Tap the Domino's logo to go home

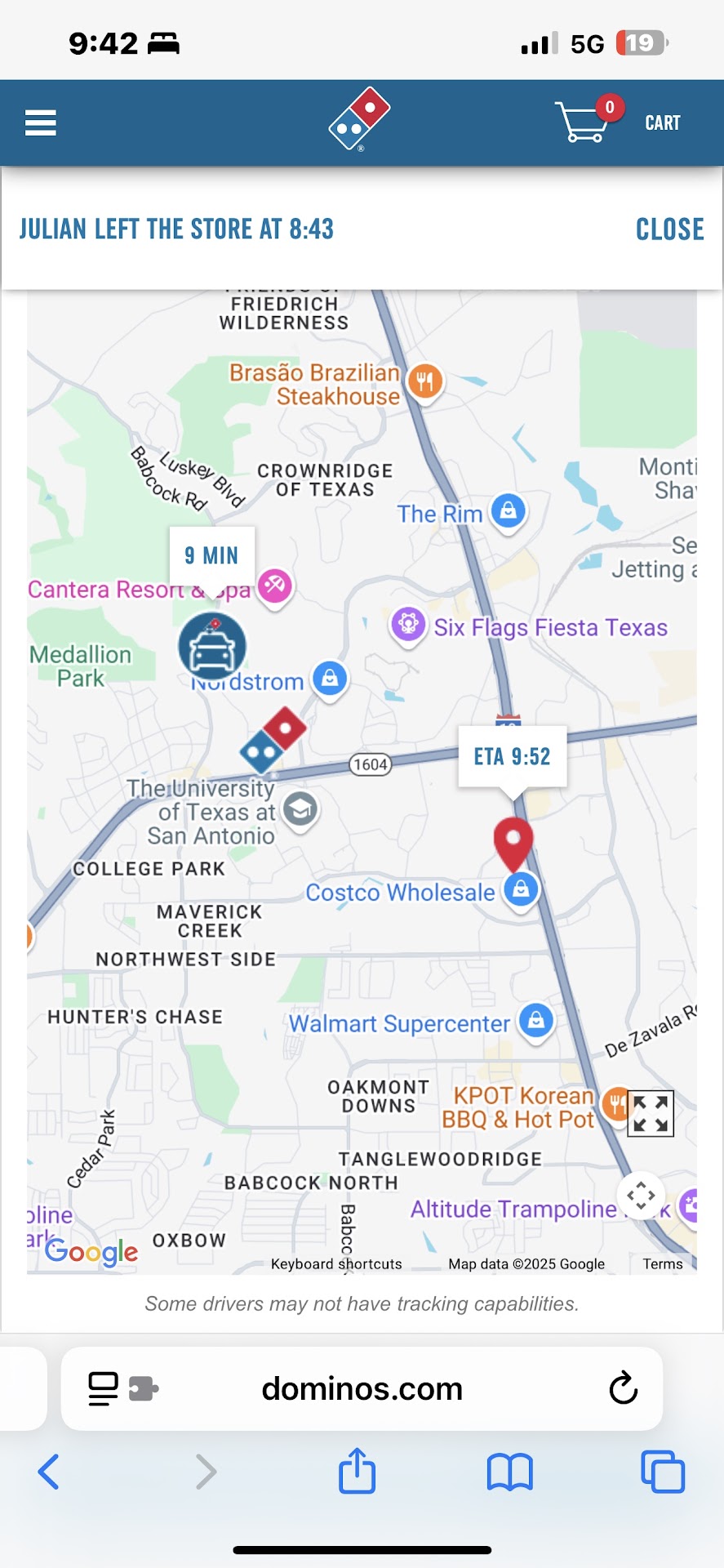tap(360, 119)
